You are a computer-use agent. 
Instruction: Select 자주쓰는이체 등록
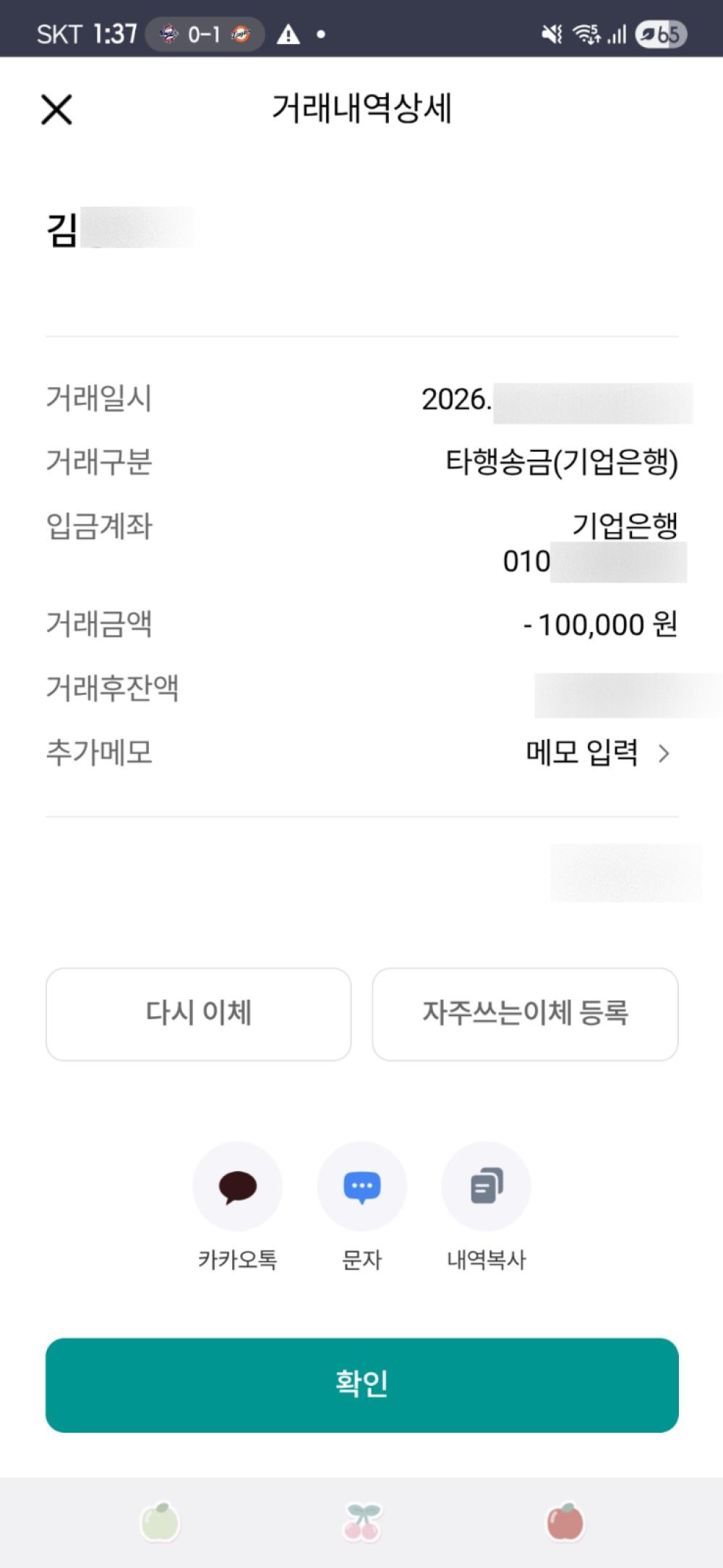coord(525,1013)
